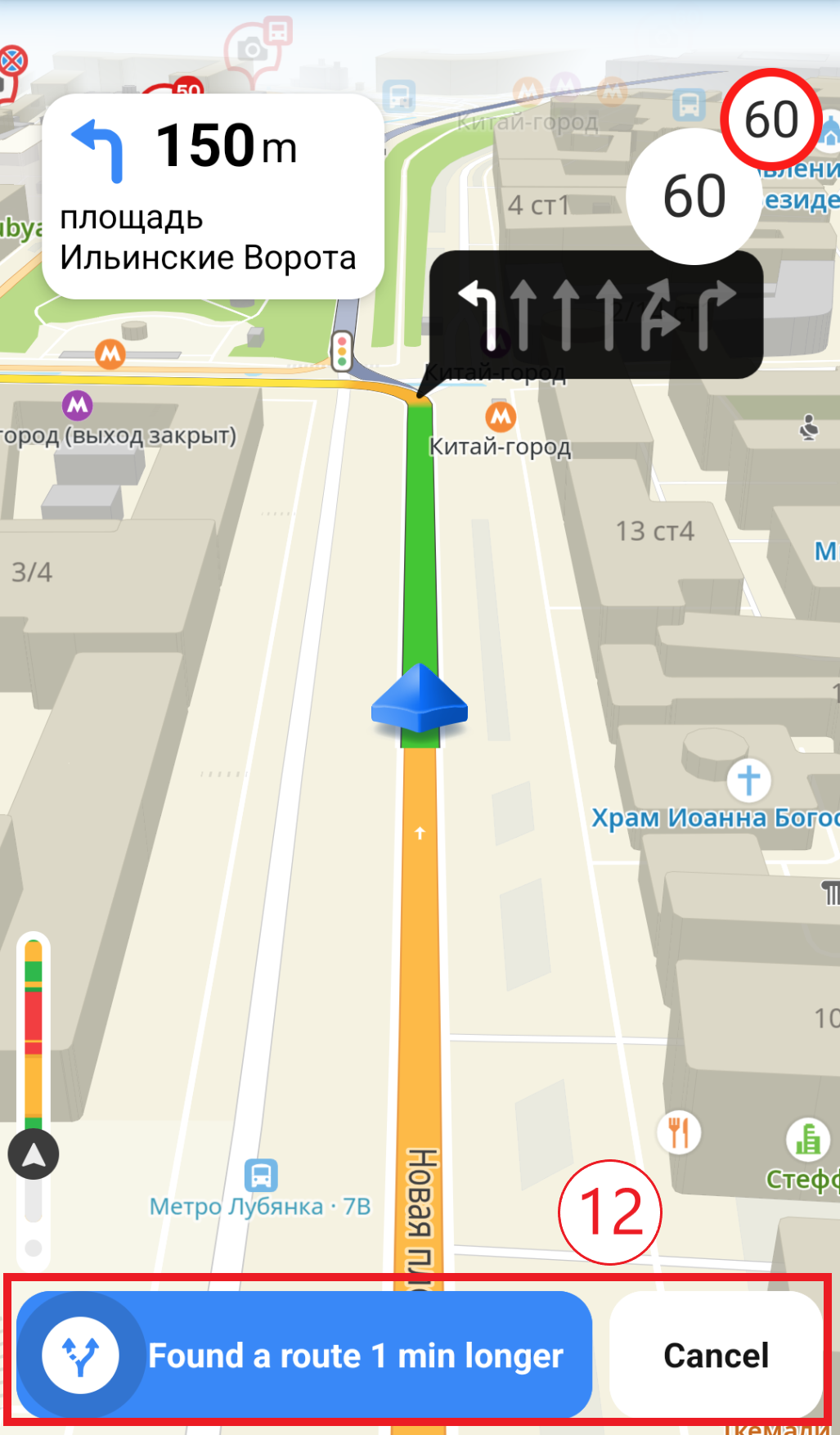Screen dimensions: 840x1435
Task: Cancel the alternate route suggestion
Action: point(716,1355)
